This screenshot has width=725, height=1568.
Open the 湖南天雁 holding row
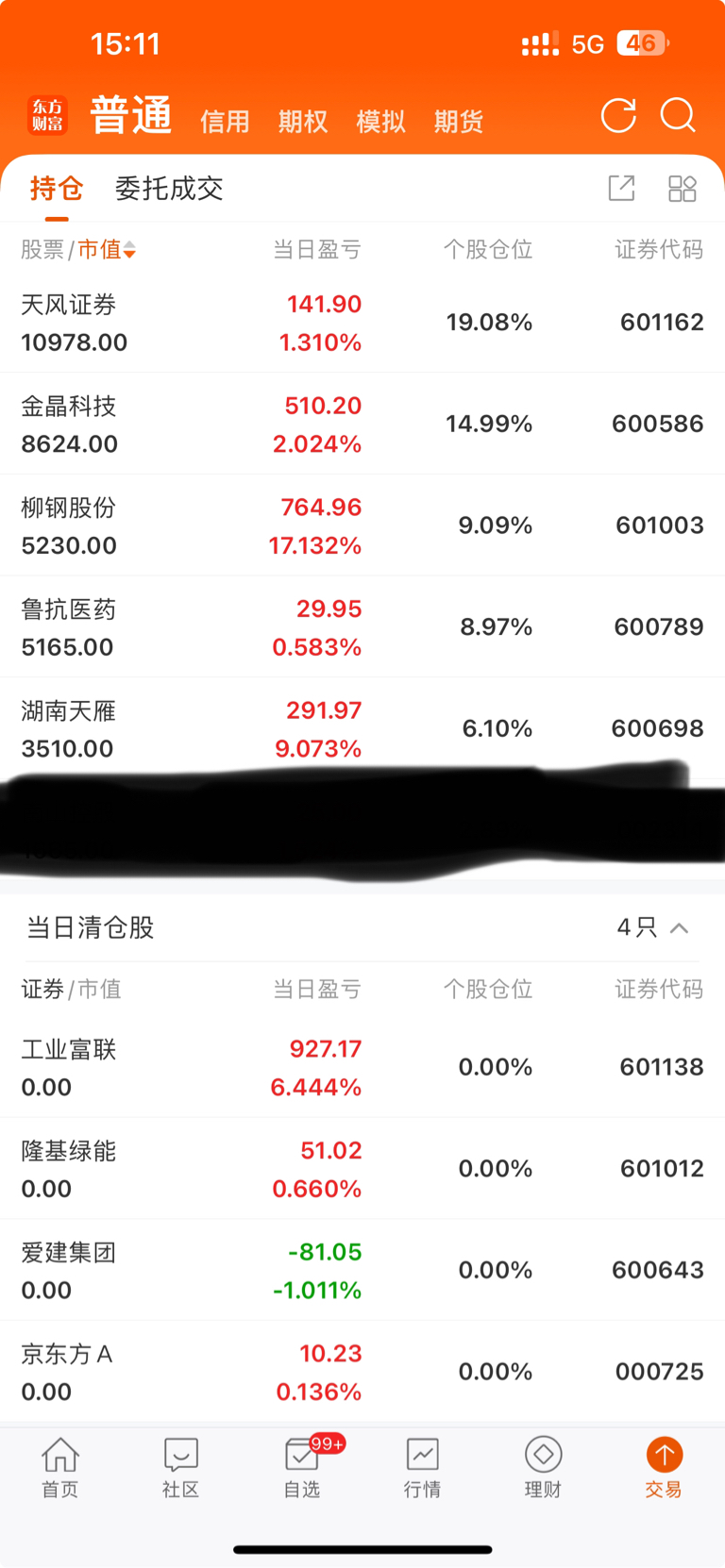pyautogui.click(x=362, y=728)
